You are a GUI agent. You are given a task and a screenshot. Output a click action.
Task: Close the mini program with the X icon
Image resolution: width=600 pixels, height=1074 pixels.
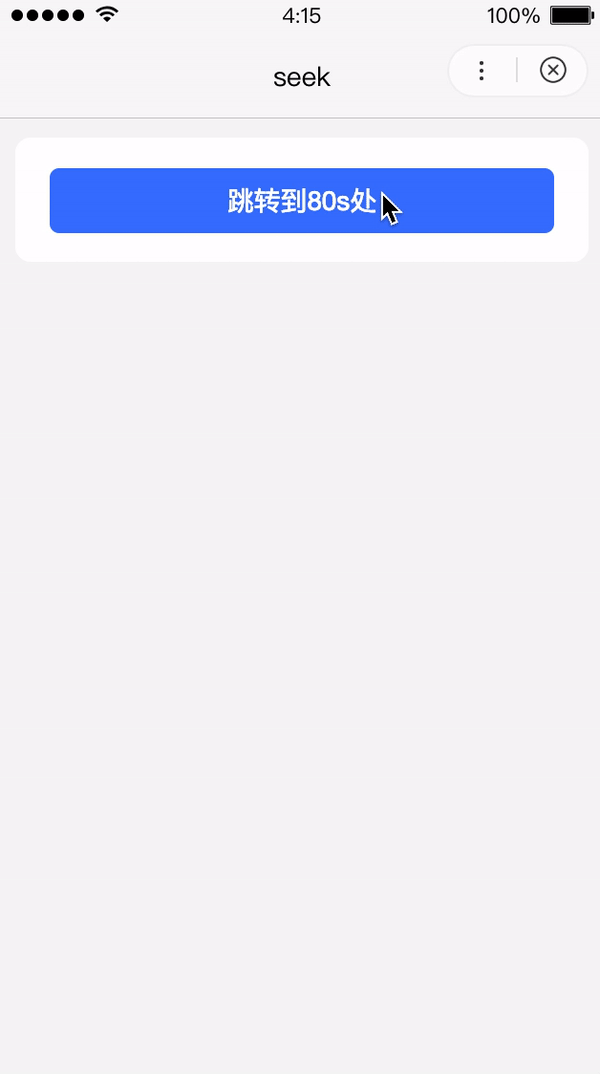click(553, 71)
